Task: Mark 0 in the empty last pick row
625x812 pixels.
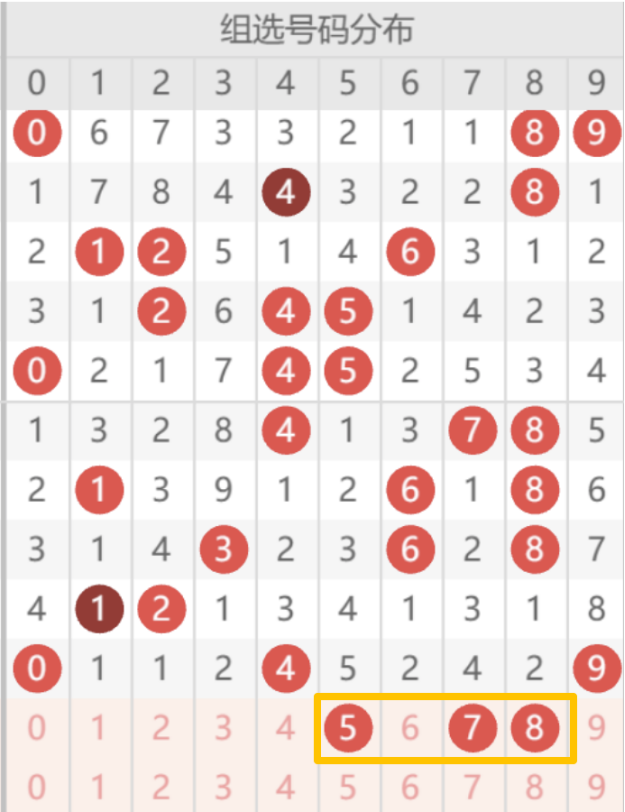Action: click(x=36, y=784)
